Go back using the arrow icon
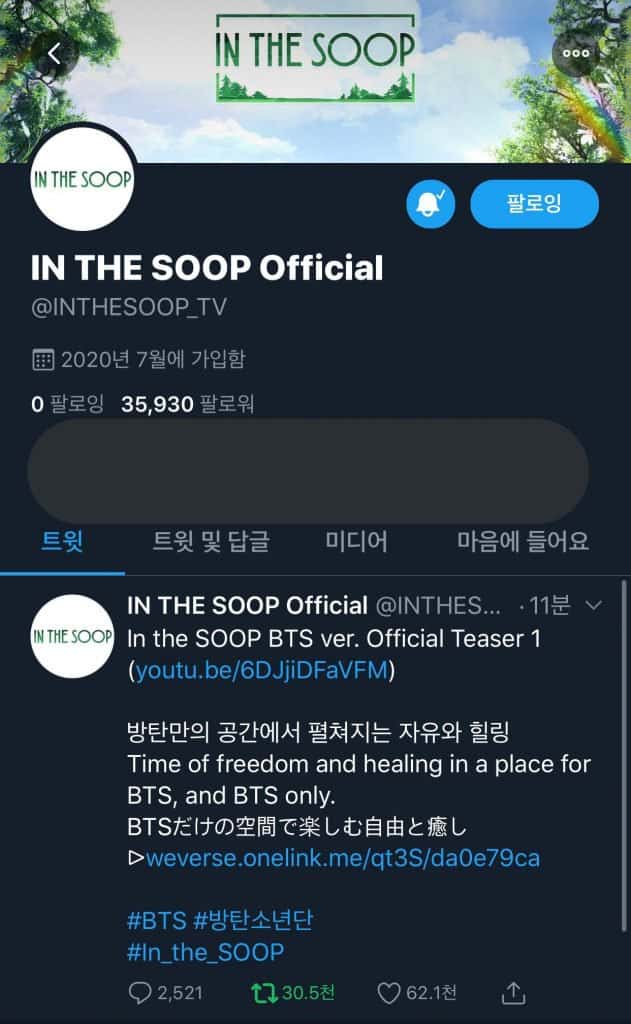The width and height of the screenshot is (631, 1024). 54,54
